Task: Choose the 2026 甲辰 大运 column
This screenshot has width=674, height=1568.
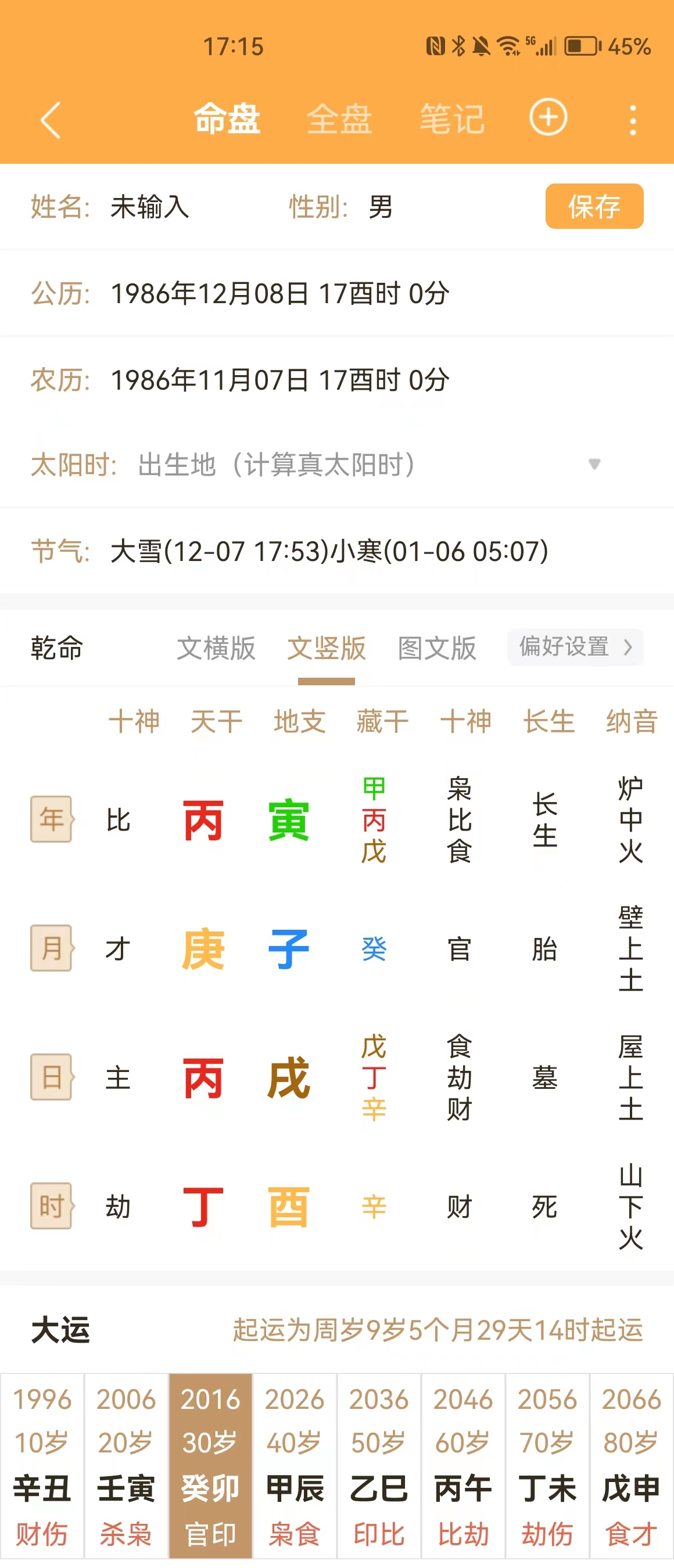Action: 295,1466
